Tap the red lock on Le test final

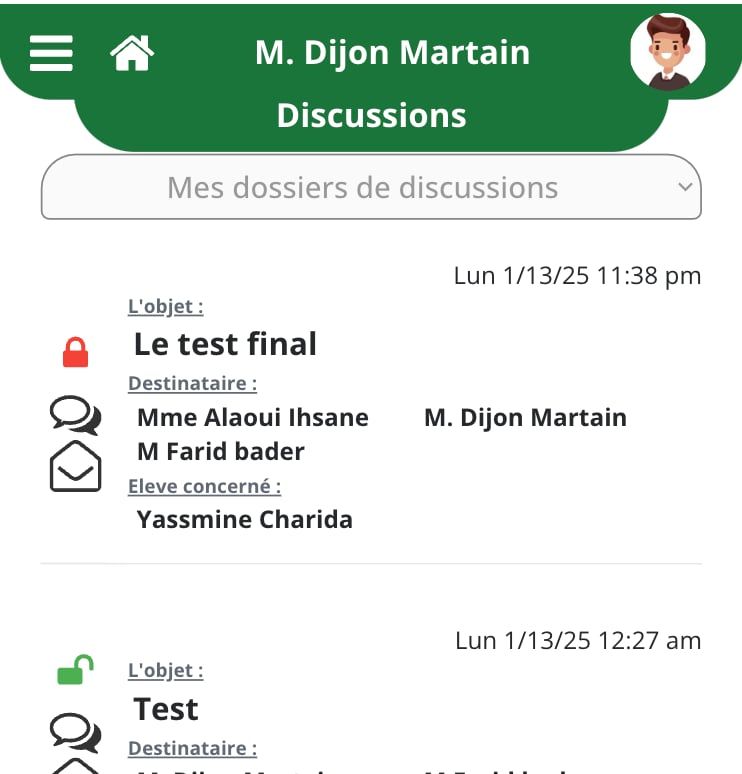(x=76, y=352)
